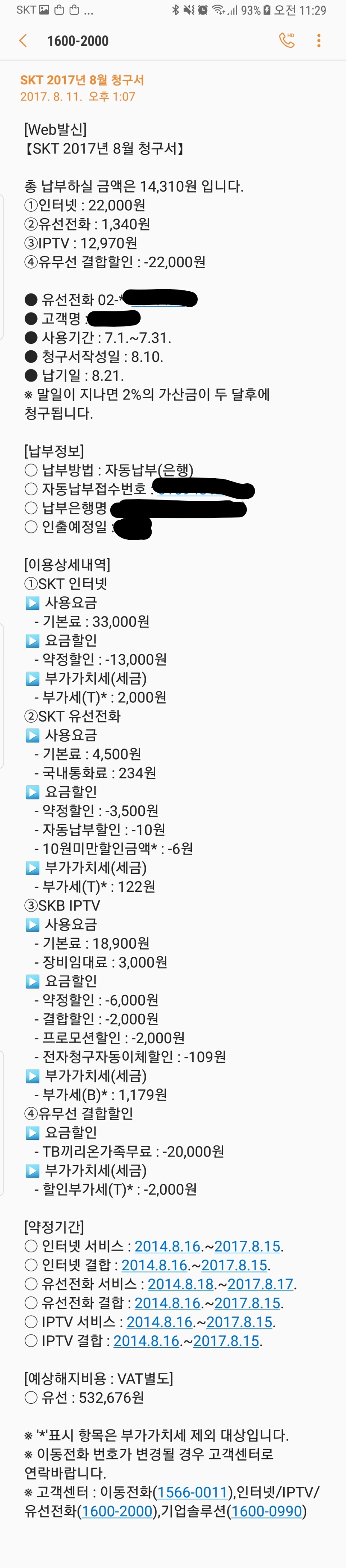Go back from the 1600-2000 message thread
This screenshot has height=1568, width=346.
pyautogui.click(x=23, y=41)
